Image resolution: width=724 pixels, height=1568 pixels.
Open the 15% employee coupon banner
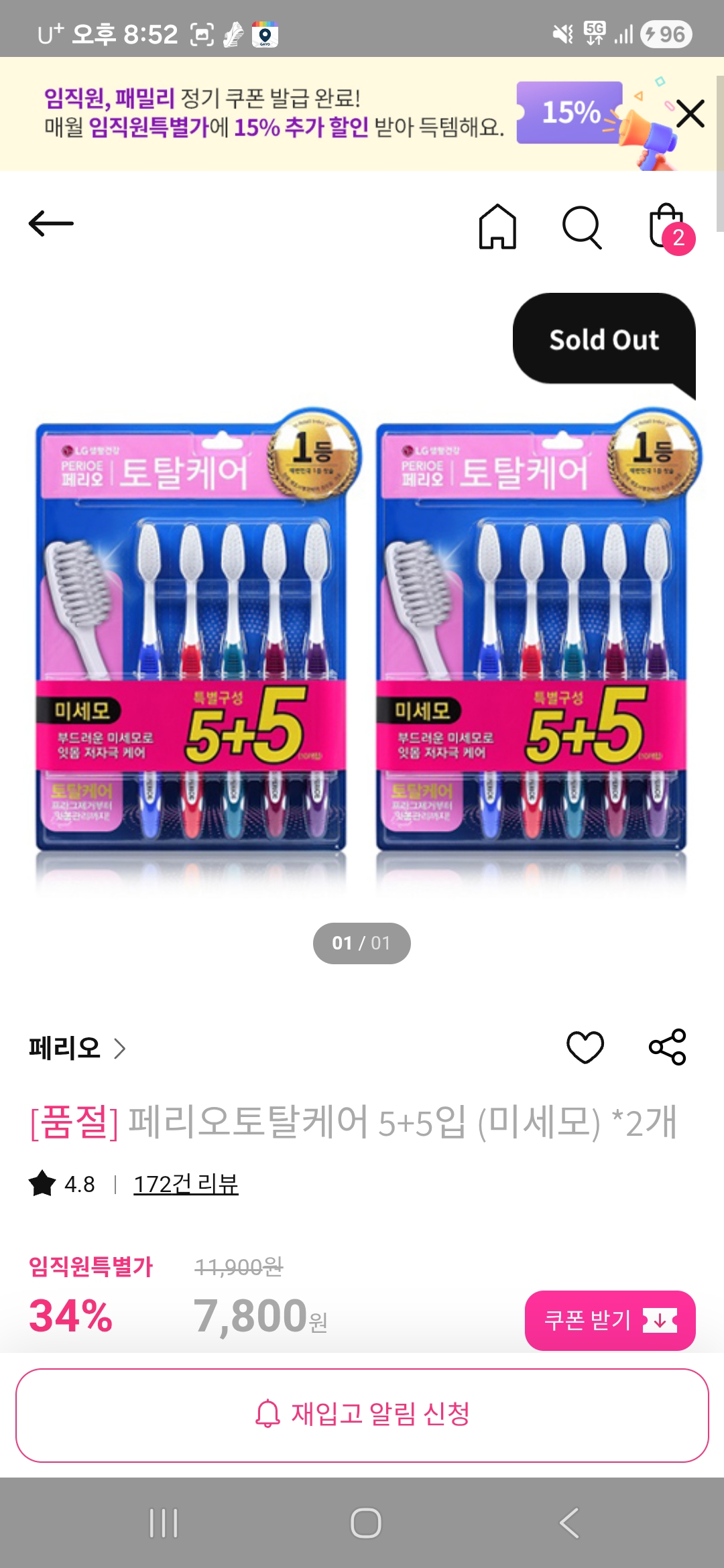[275, 113]
